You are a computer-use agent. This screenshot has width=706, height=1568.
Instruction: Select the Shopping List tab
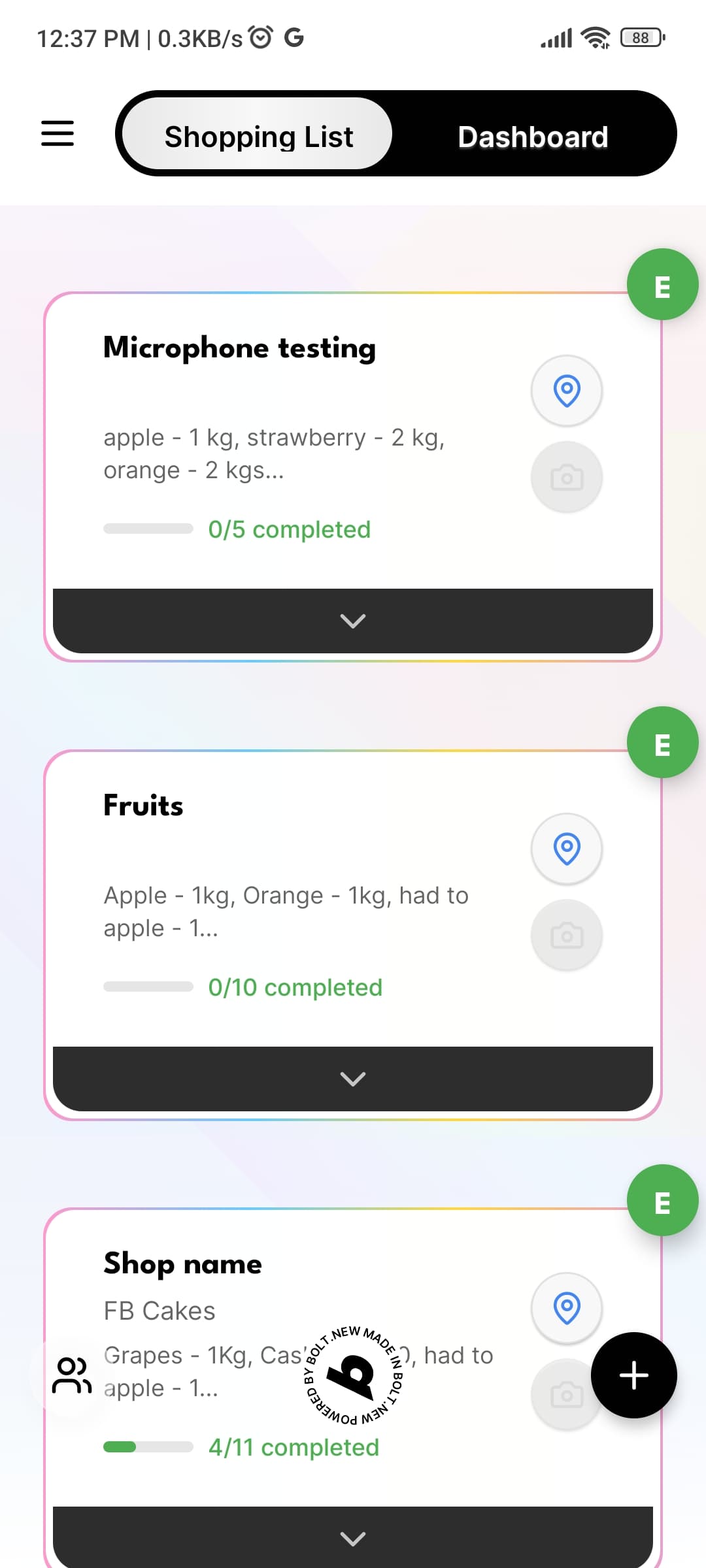coord(258,137)
